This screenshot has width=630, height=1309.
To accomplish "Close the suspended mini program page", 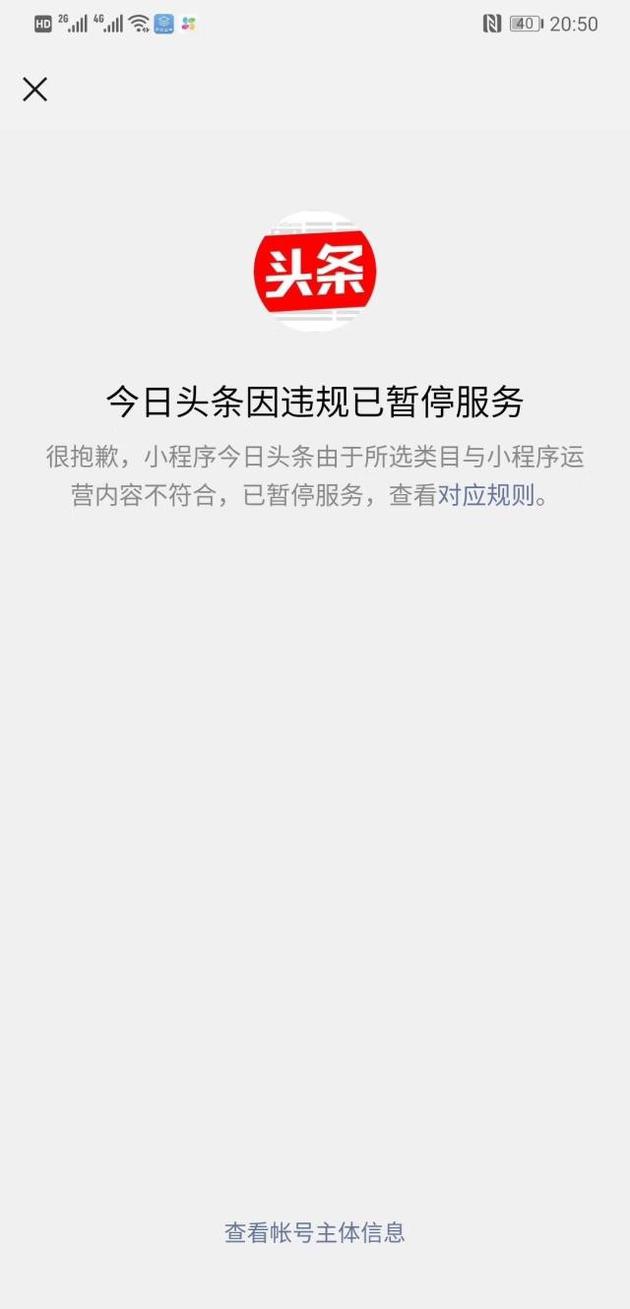I will (35, 90).
